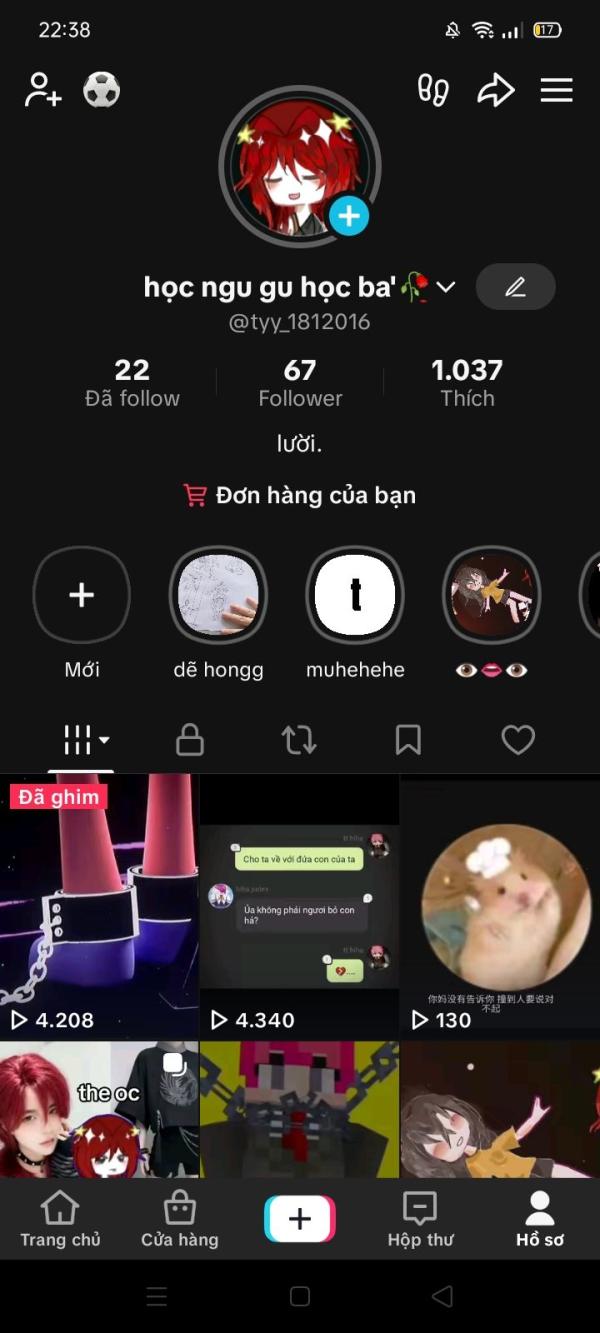Edit the profile with pencil button
This screenshot has width=600, height=1333.
point(515,287)
